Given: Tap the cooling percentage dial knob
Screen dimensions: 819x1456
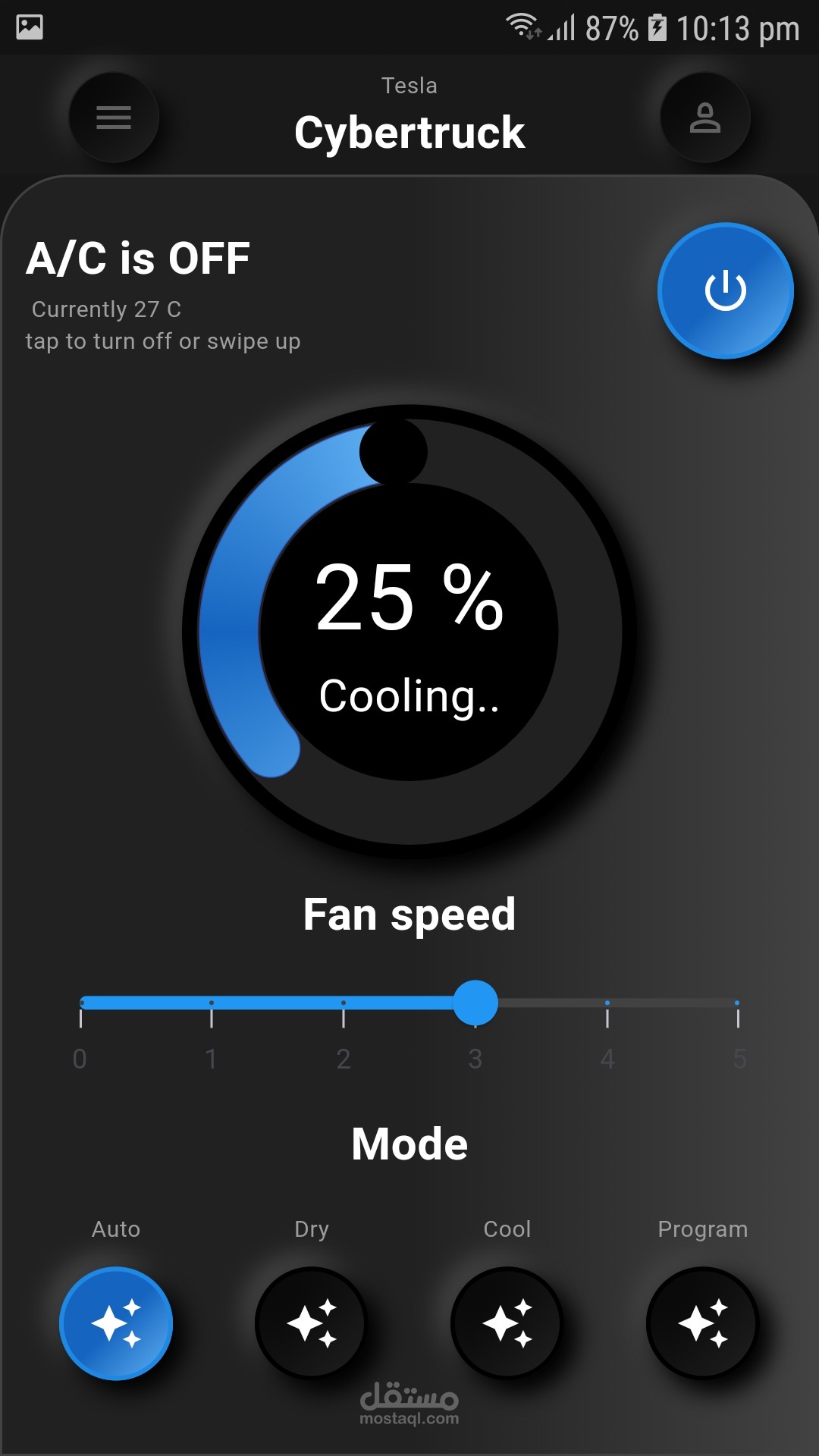Looking at the screenshot, I should tap(394, 452).
